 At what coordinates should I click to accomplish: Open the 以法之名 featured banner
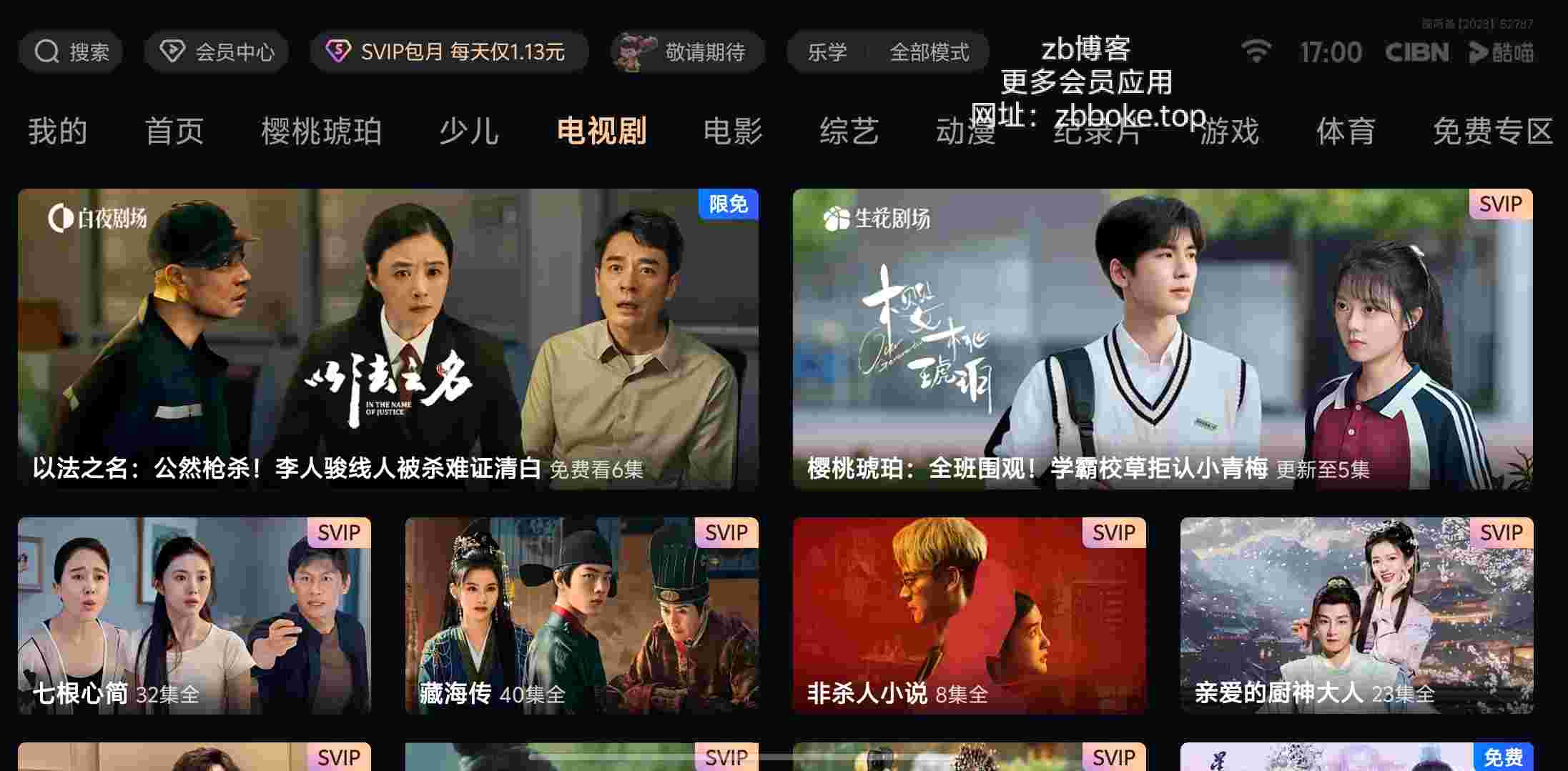[388, 339]
